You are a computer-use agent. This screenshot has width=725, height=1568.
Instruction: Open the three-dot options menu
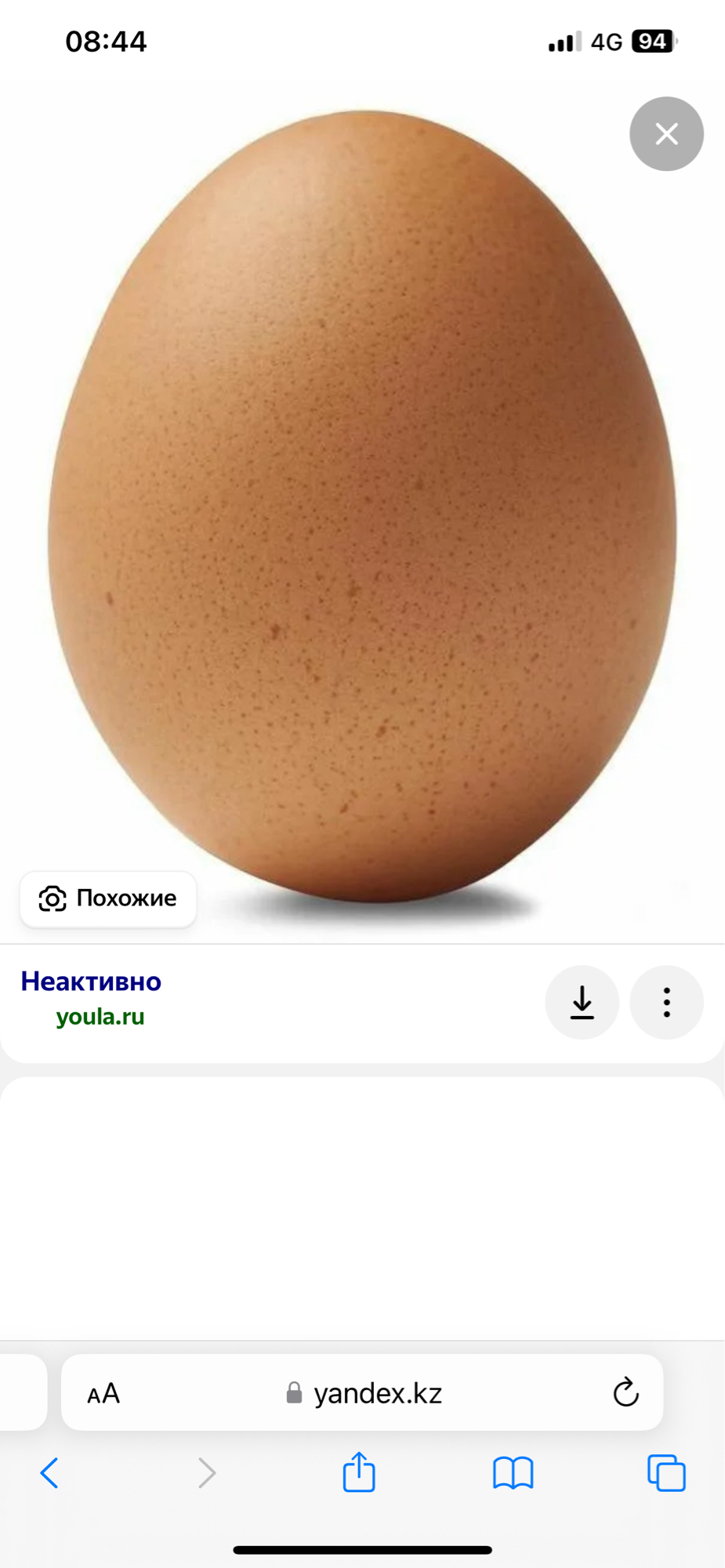pyautogui.click(x=666, y=1003)
